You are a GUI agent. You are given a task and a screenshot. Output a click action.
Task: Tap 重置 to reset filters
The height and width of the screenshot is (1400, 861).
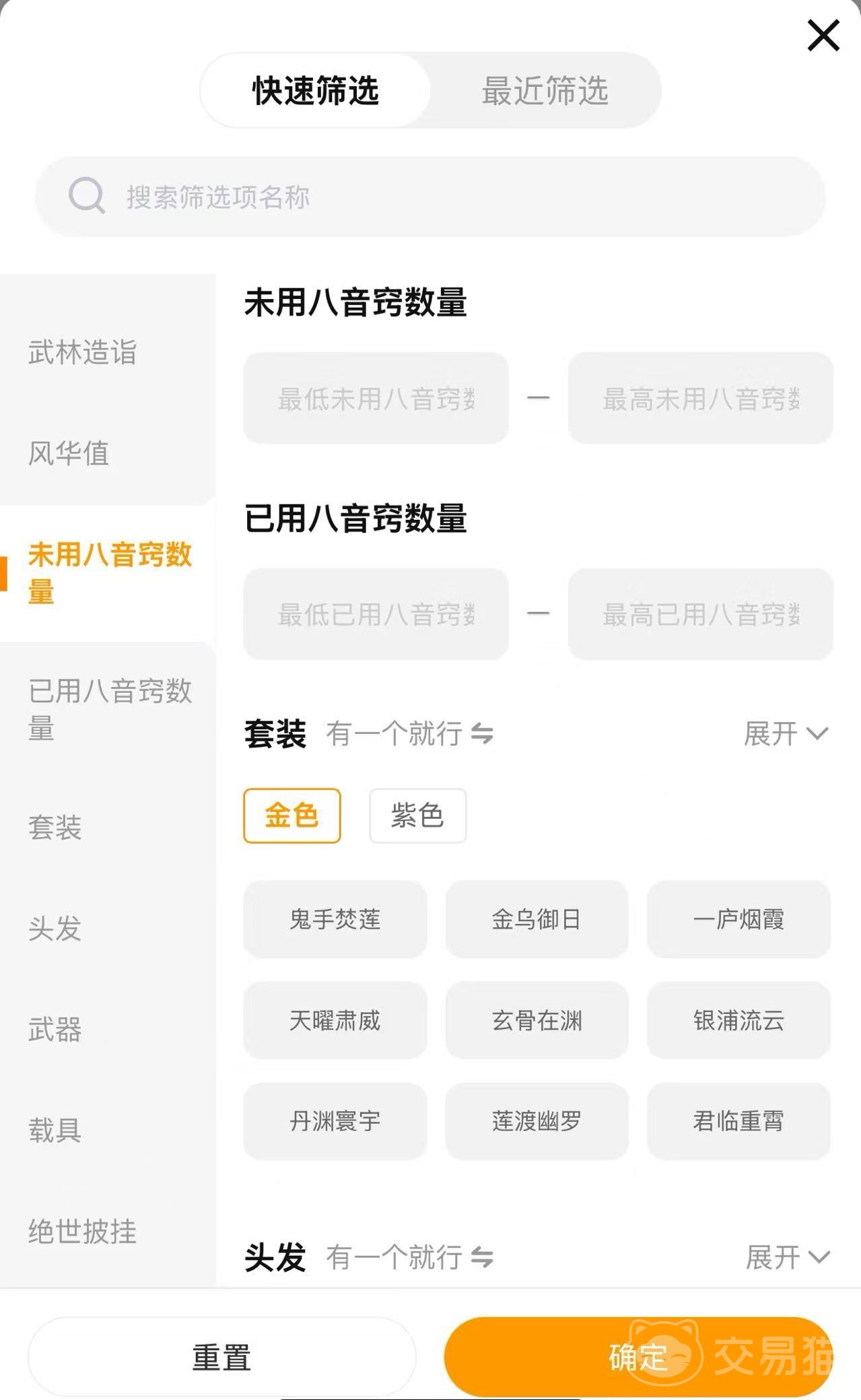221,1357
